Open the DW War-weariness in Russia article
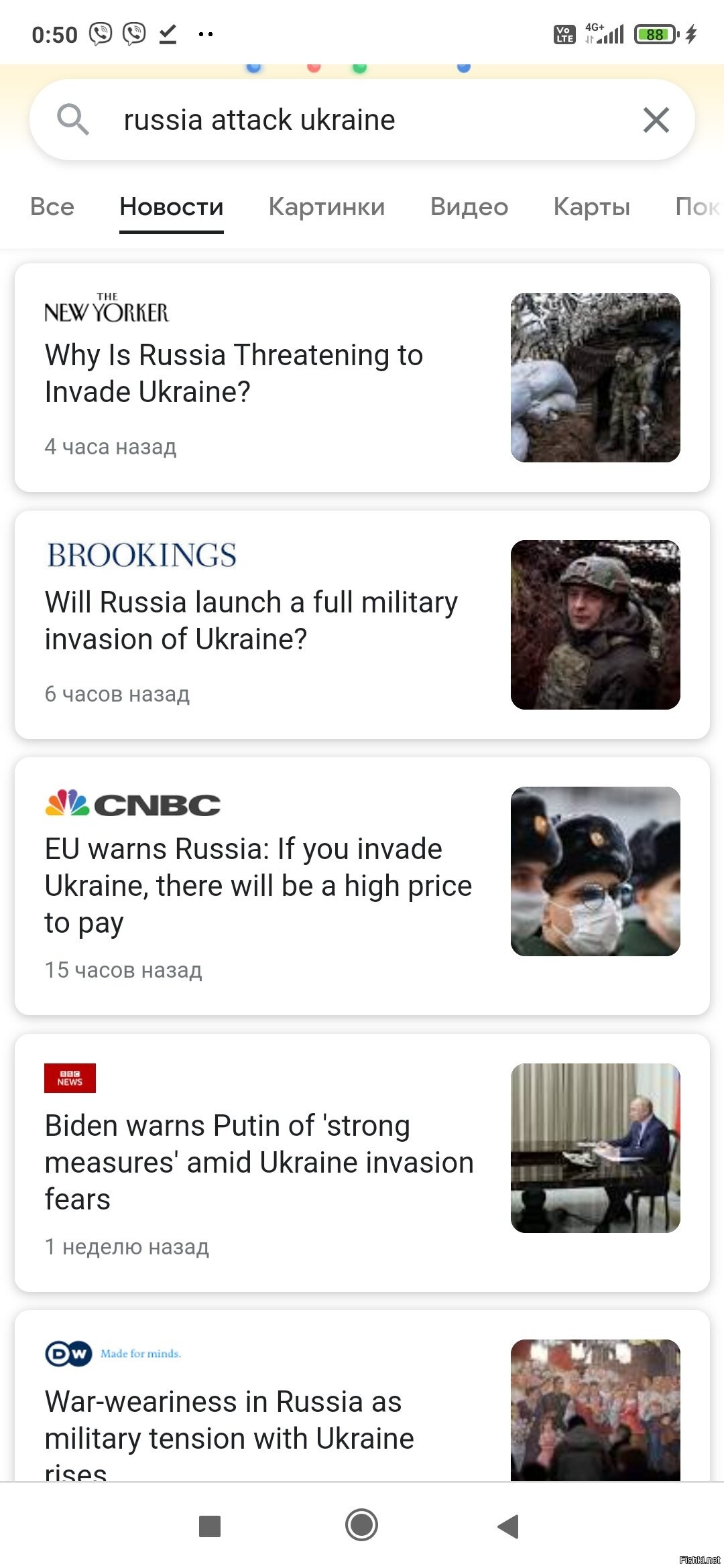Viewport: 724px width, 1568px height. [x=362, y=1395]
